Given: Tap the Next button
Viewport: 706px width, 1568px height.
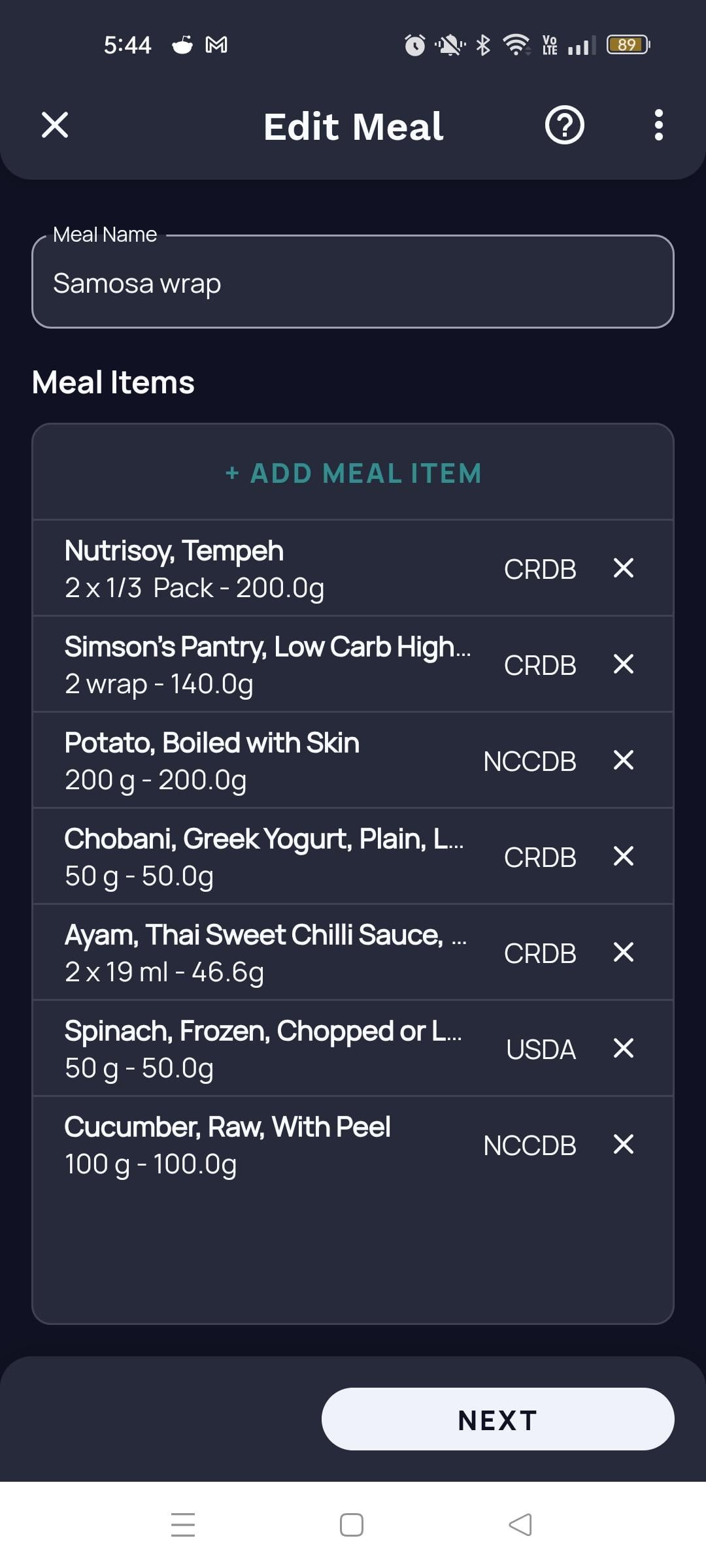Looking at the screenshot, I should pyautogui.click(x=497, y=1419).
